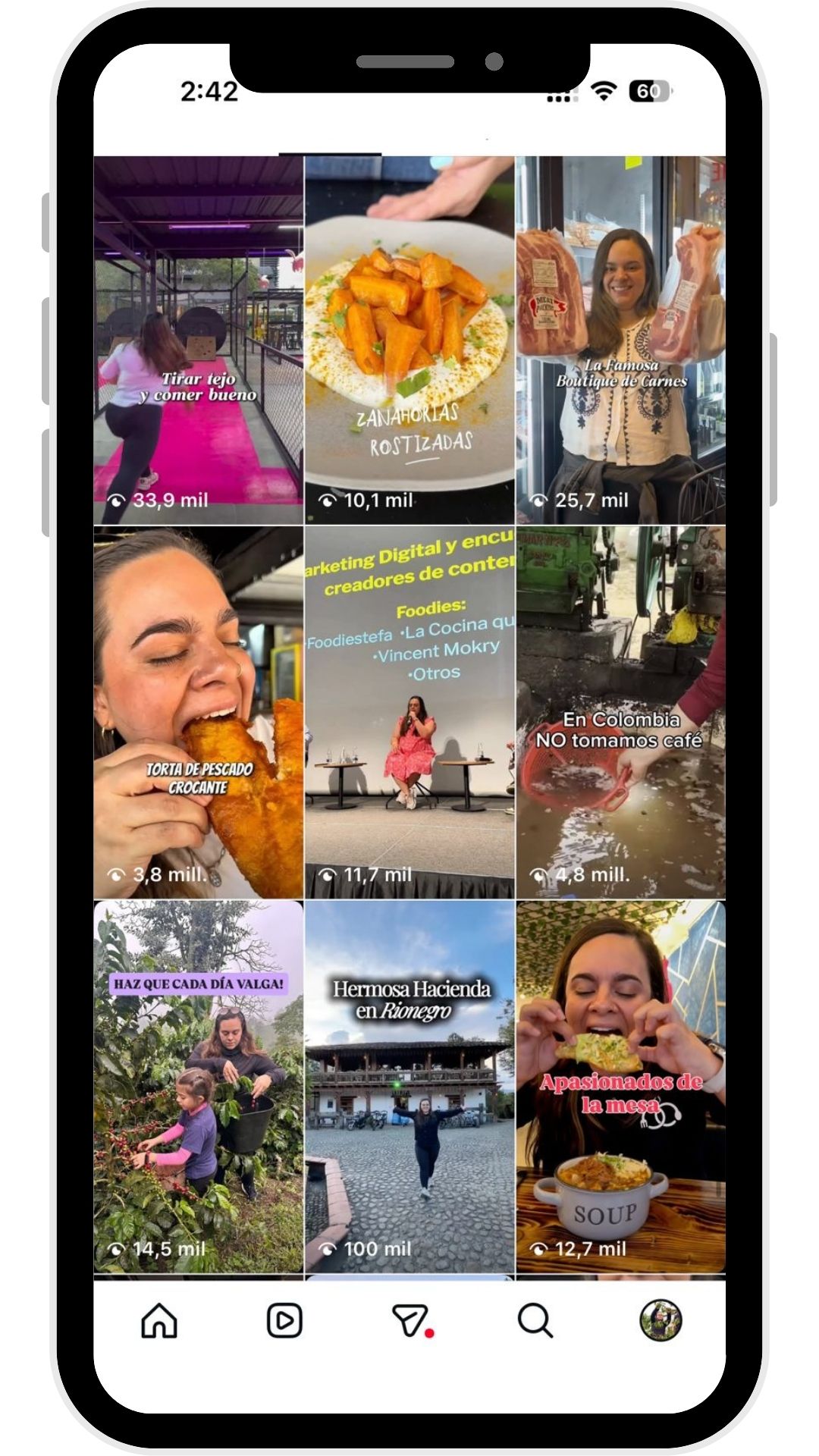Open the 'Hermosa Hacienda en Rionegro' reel
Viewport: 819px width, 1456px height.
(x=409, y=1086)
